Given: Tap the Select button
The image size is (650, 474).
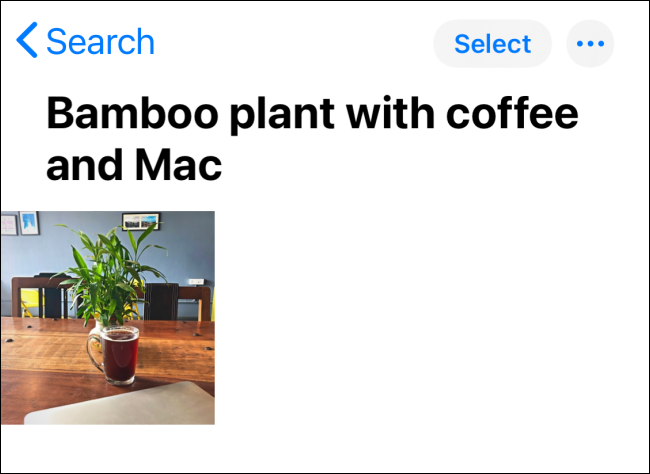Looking at the screenshot, I should point(492,44).
